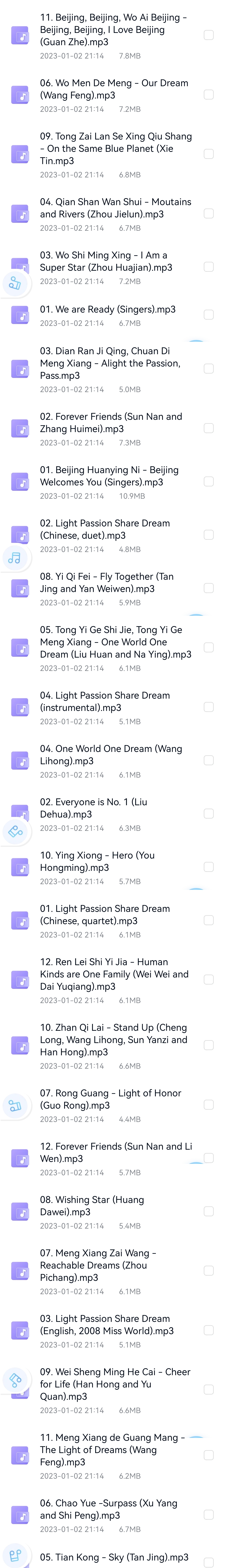Image resolution: width=225 pixels, height=1568 pixels.
Task: Select checkbox for Our Dream (Wang Feng).mp3
Action: point(209,95)
